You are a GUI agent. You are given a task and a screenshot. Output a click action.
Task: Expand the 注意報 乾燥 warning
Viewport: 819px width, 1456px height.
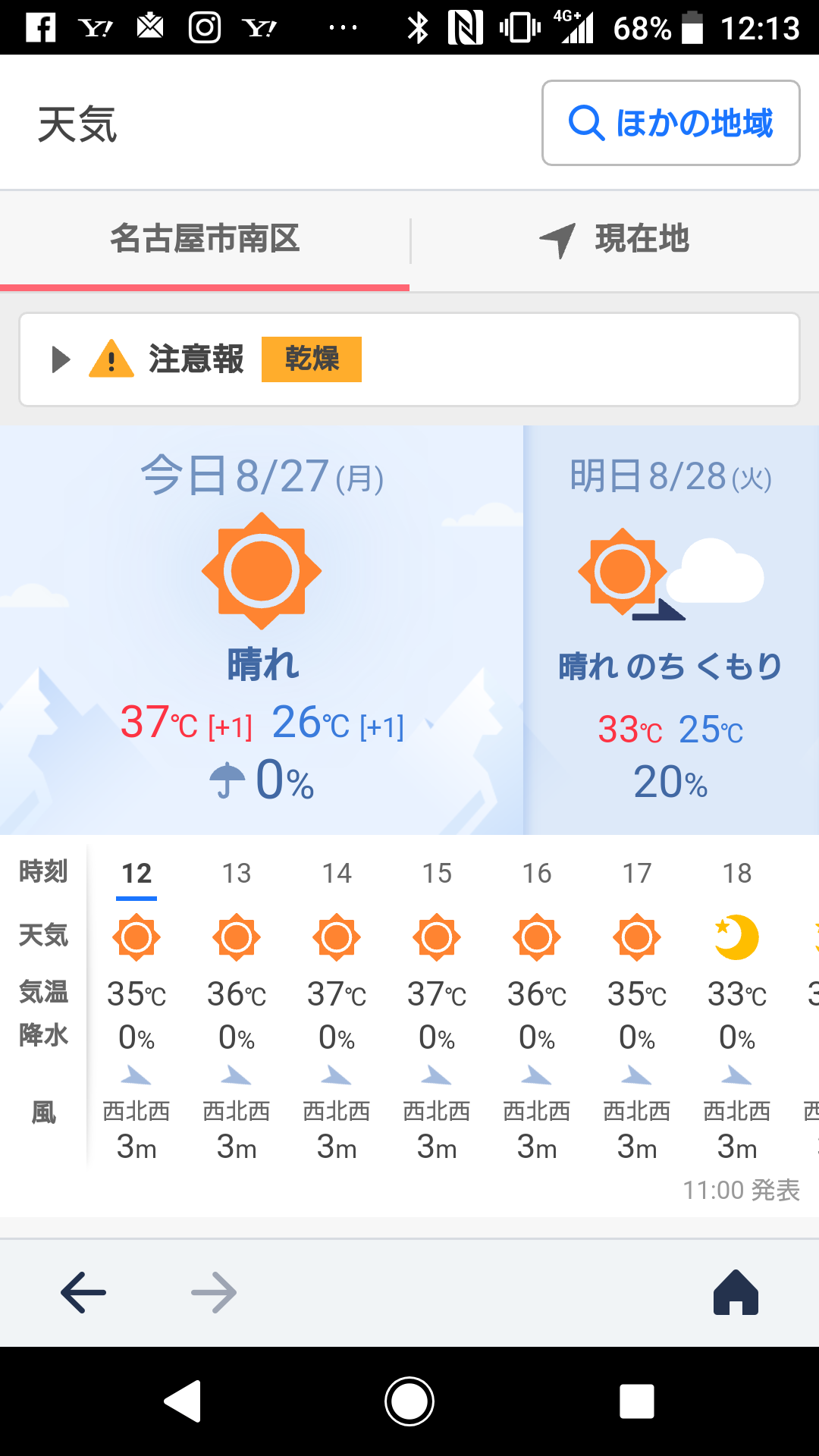tap(409, 359)
